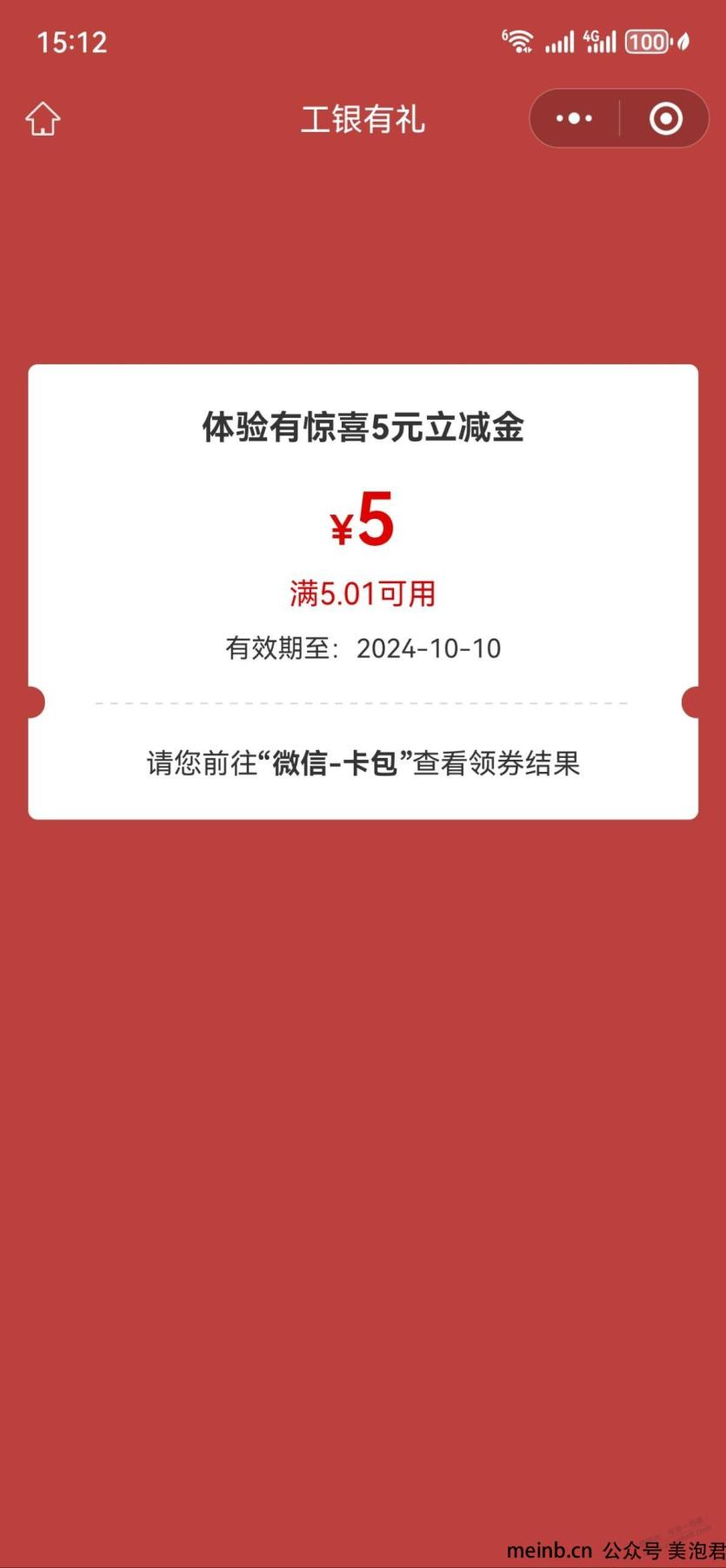Close the 工银有礼 mini program
Screen dimensions: 726x1568
tap(666, 118)
